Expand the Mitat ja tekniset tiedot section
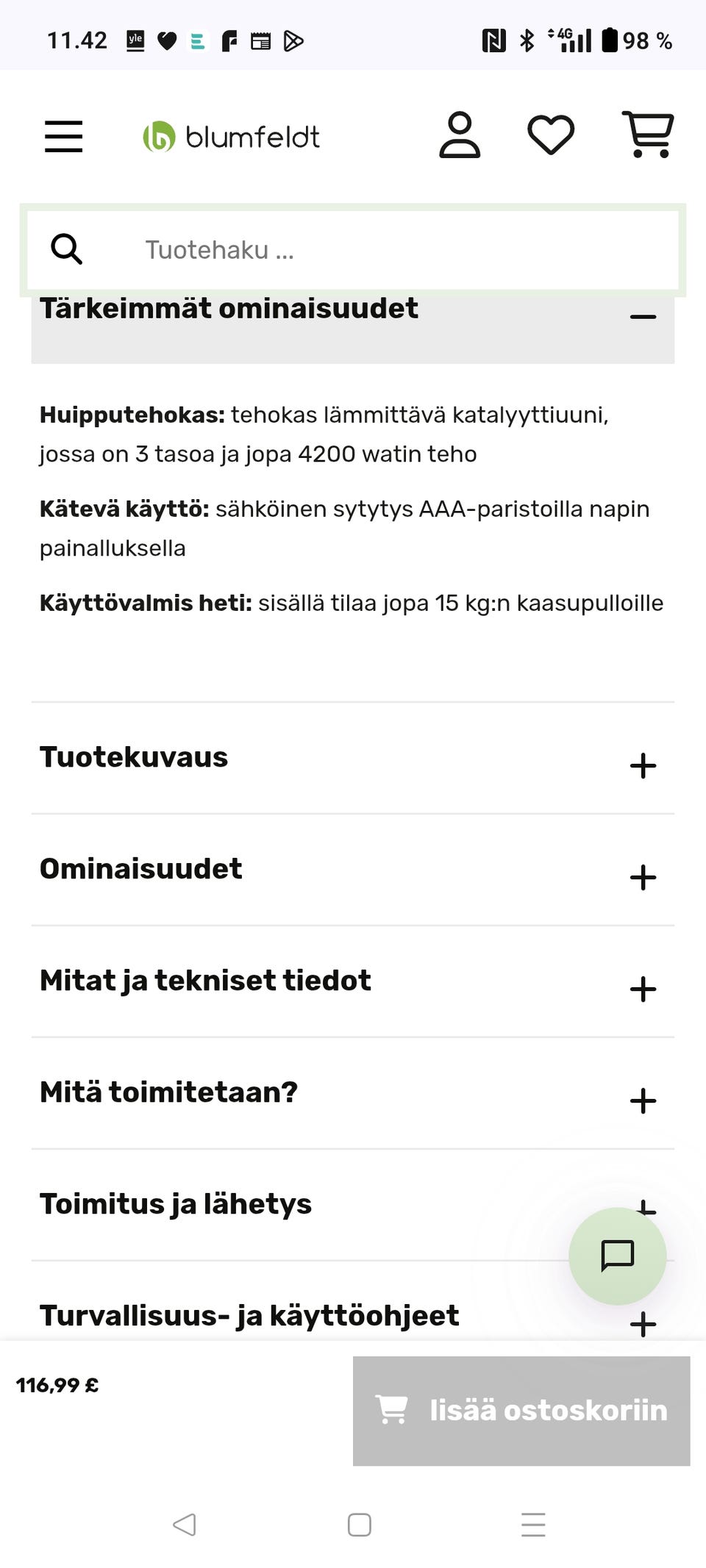706x1568 pixels. pos(642,989)
